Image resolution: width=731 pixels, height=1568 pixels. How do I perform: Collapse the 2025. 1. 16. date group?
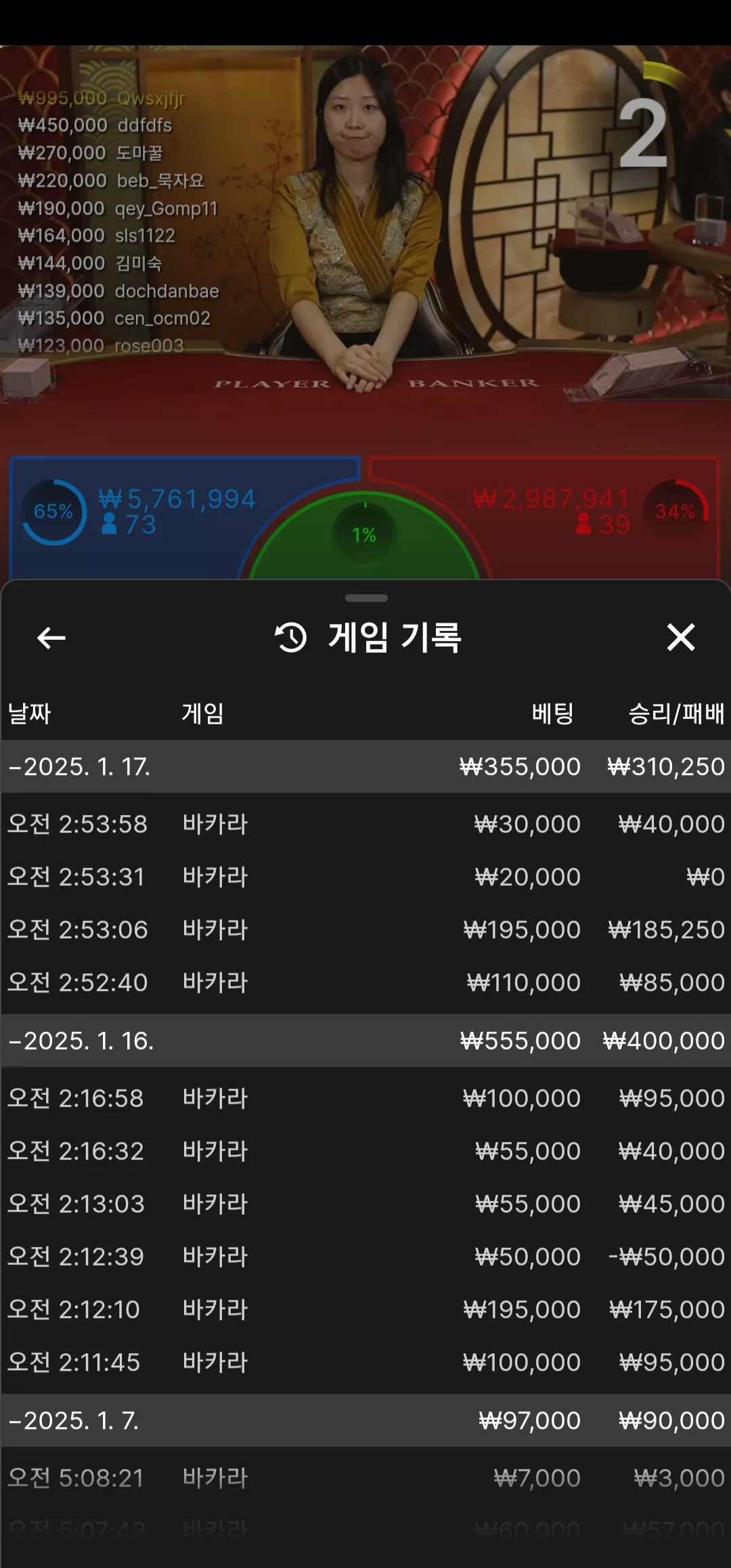click(x=365, y=1041)
